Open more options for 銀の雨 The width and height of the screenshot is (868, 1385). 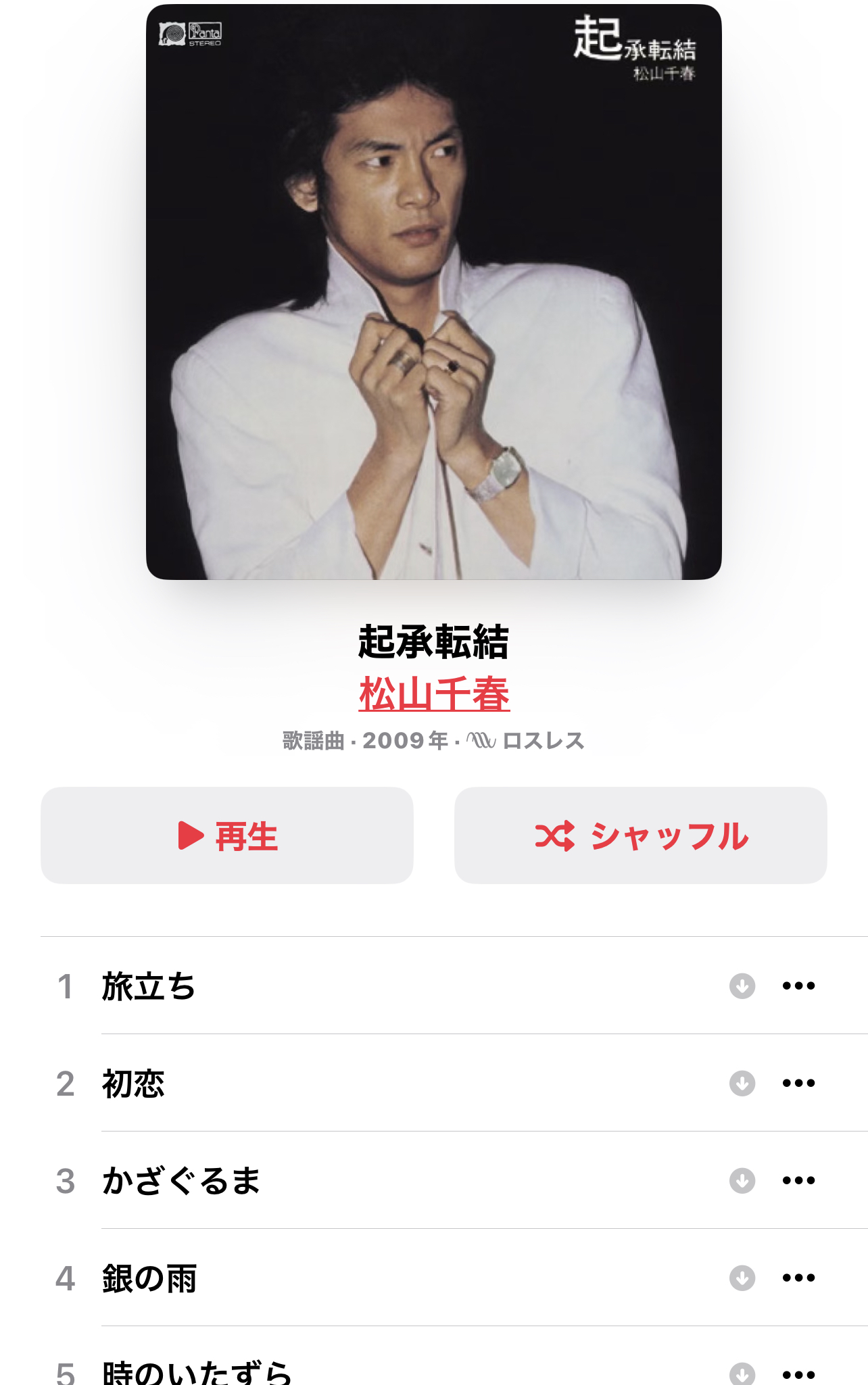tap(798, 1278)
